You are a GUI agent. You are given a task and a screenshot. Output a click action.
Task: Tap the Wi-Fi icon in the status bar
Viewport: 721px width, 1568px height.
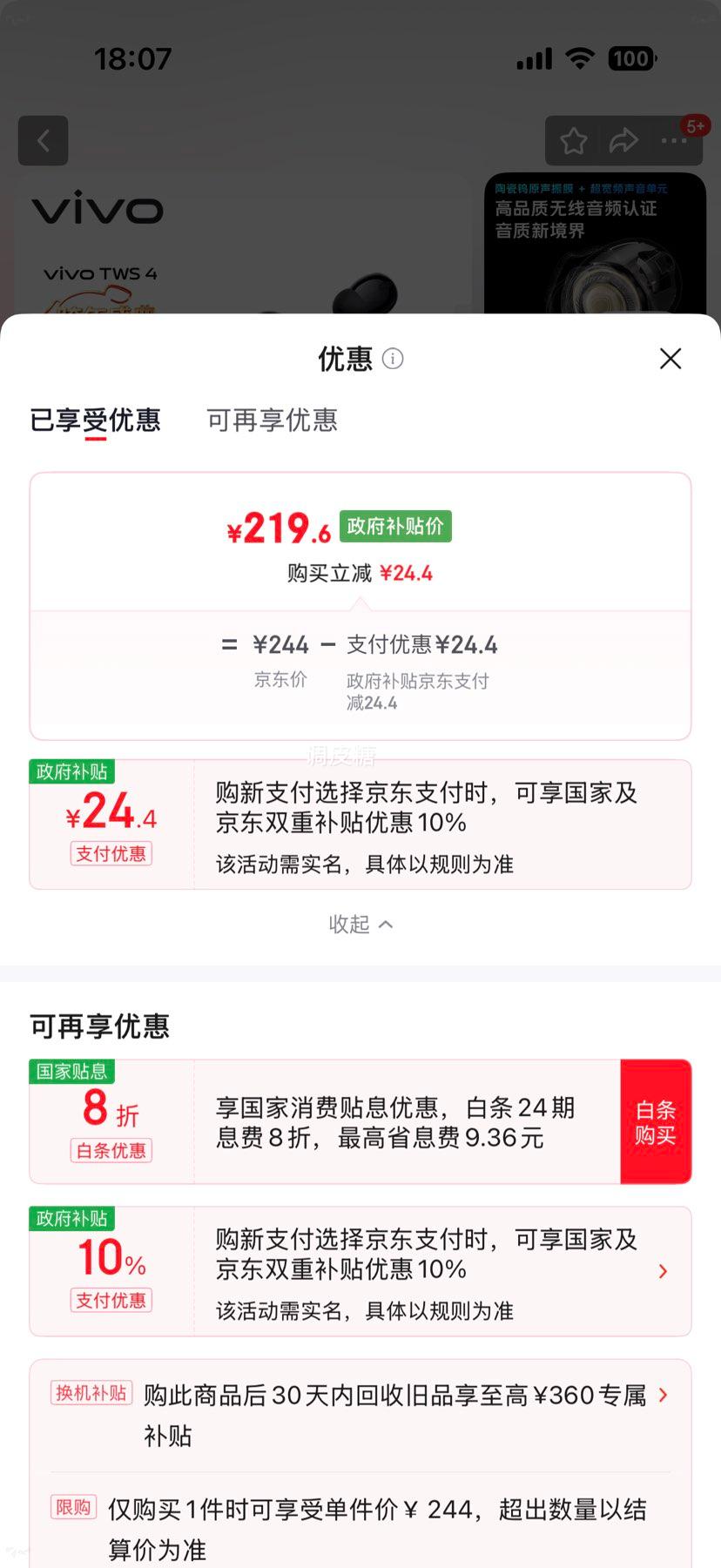click(577, 58)
